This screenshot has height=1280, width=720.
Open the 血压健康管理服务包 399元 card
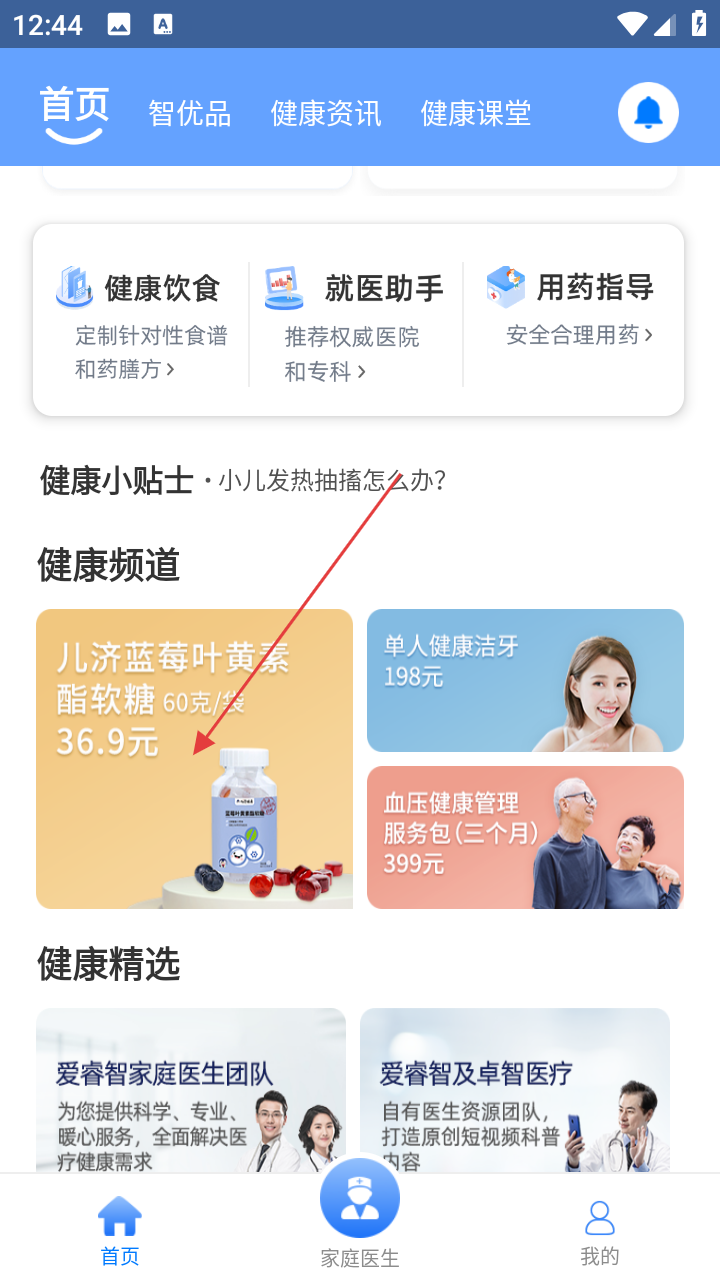pos(525,837)
